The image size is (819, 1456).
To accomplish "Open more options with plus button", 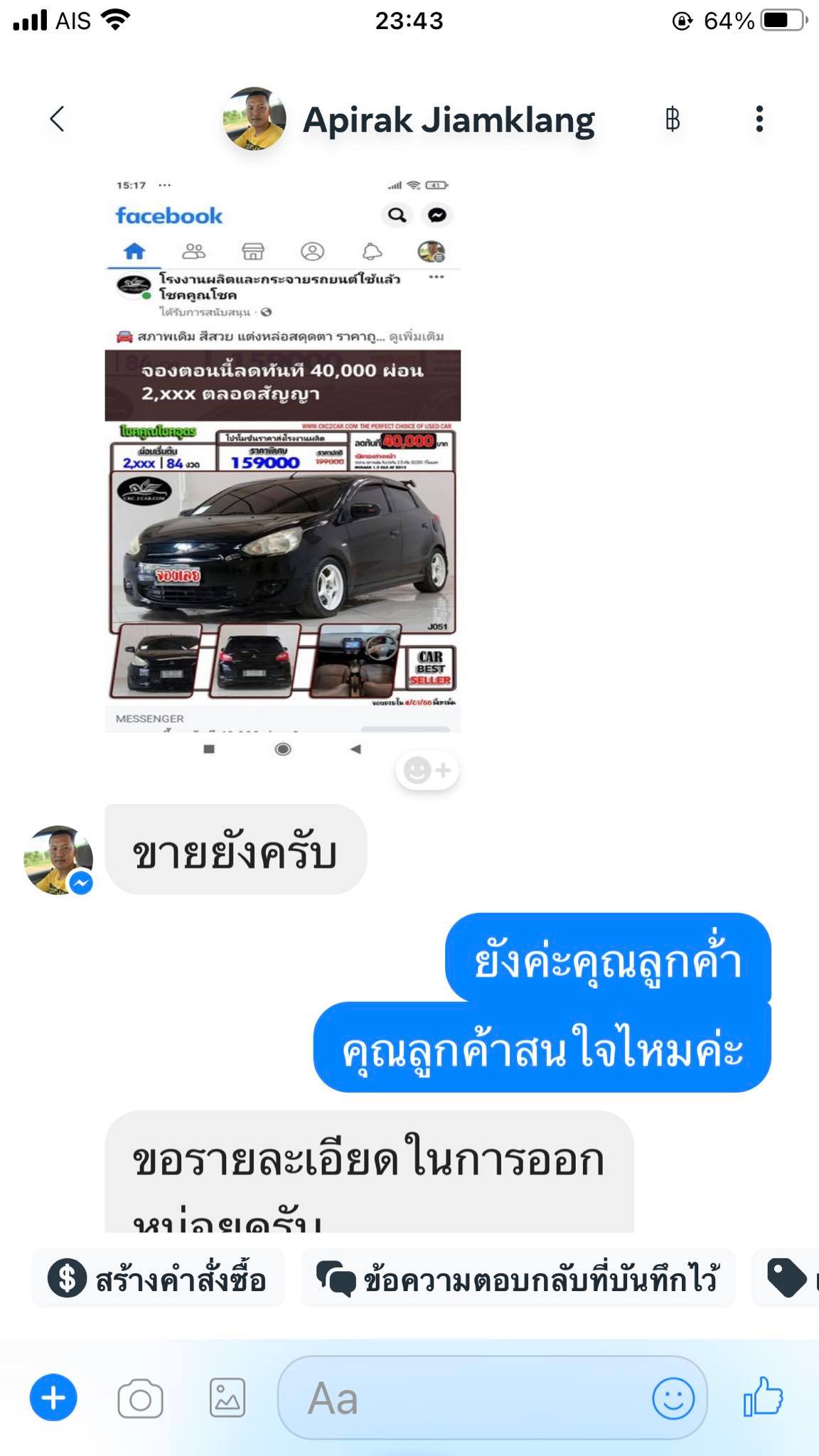I will click(x=53, y=1398).
